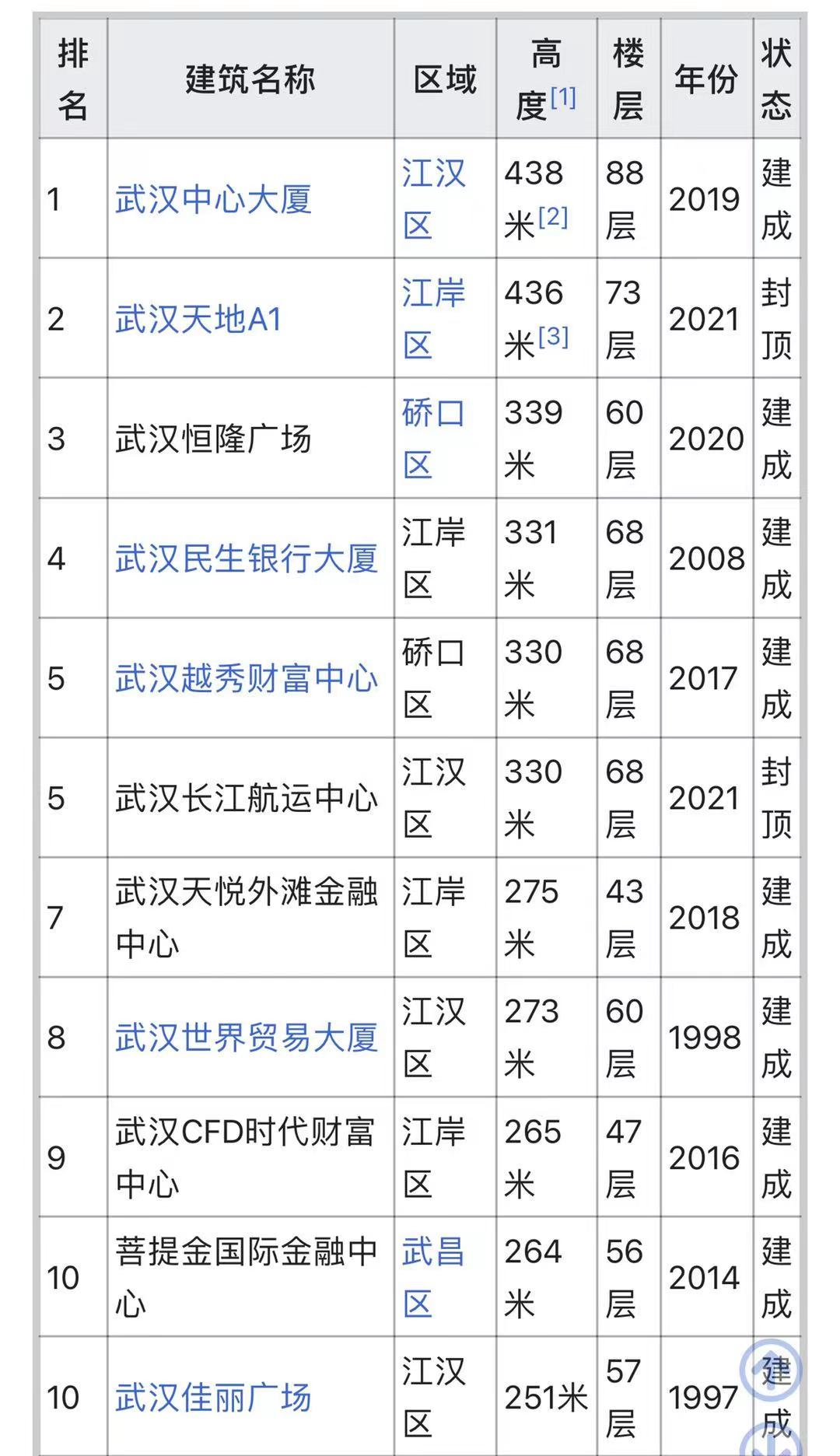Open the 武汉佳丽广场 link
840x1456 pixels.
pyautogui.click(x=213, y=1398)
